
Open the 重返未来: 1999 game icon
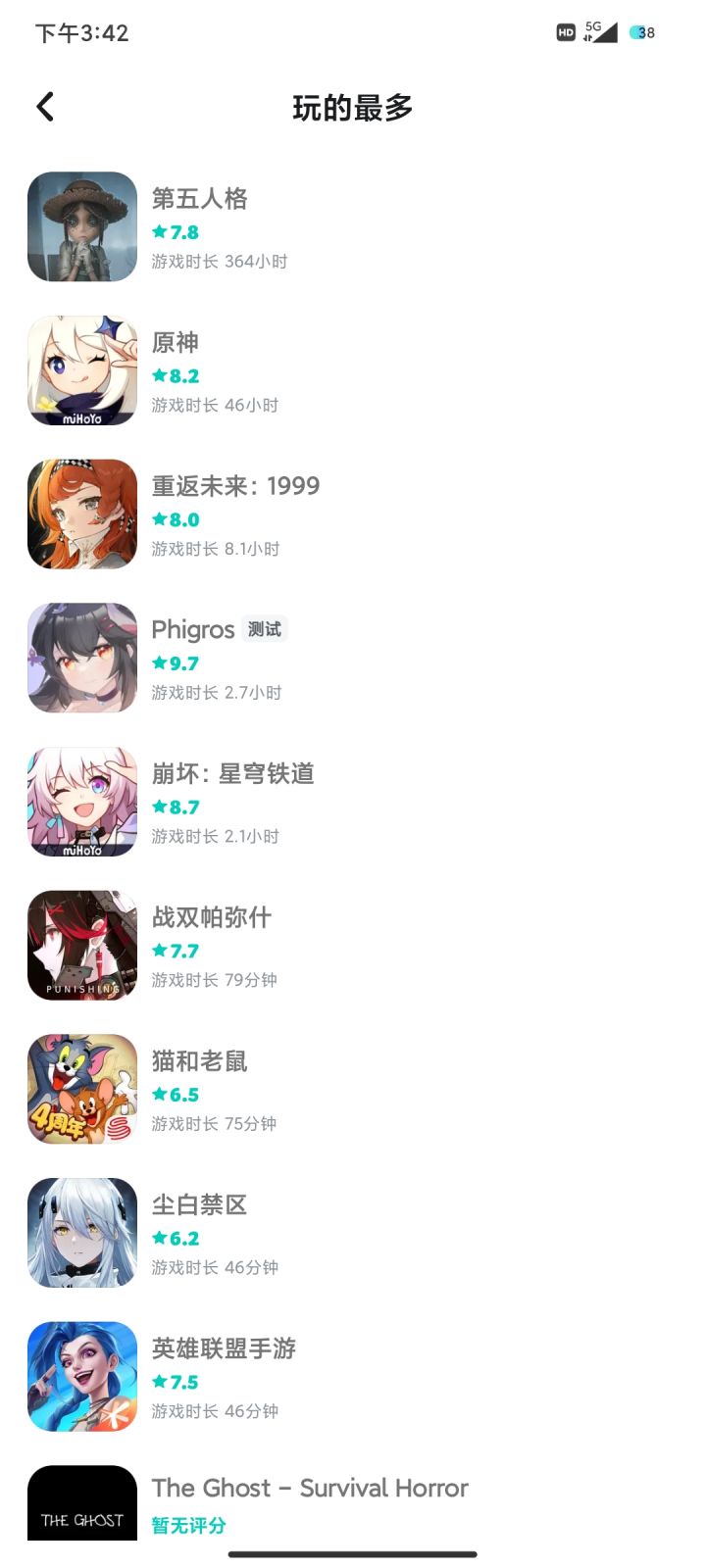coord(81,514)
